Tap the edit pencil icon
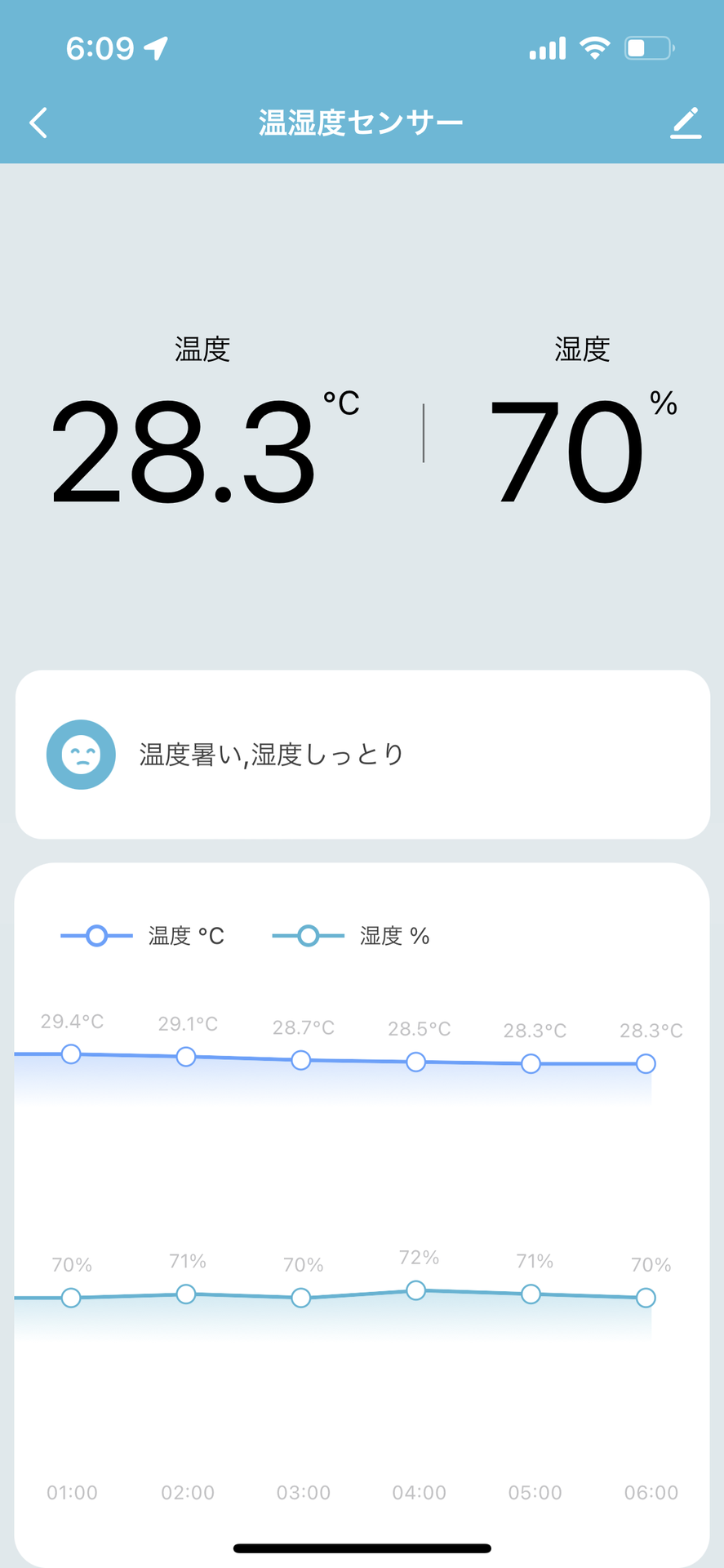 click(x=686, y=122)
